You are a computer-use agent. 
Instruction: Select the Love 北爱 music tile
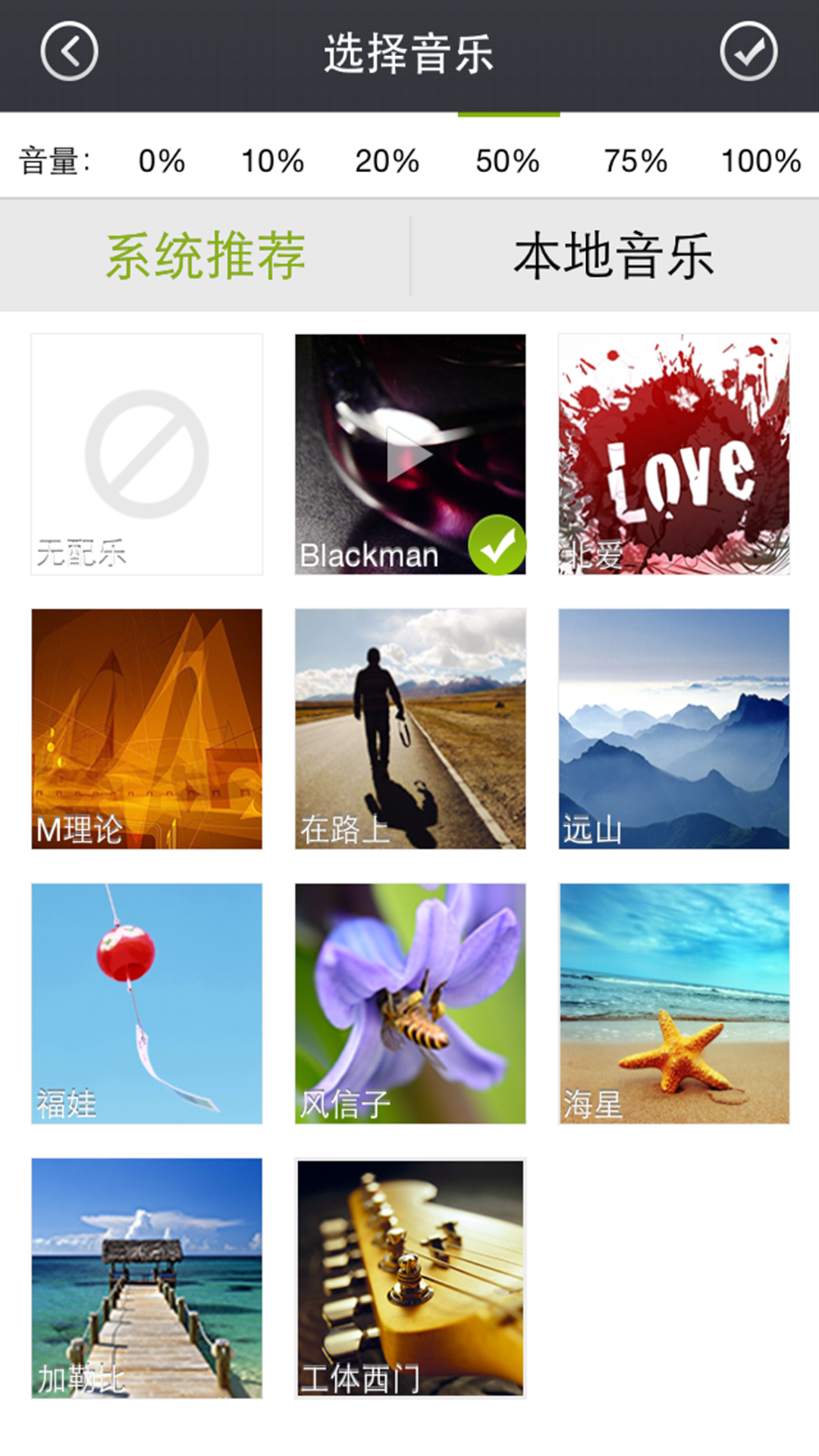pyautogui.click(x=673, y=454)
